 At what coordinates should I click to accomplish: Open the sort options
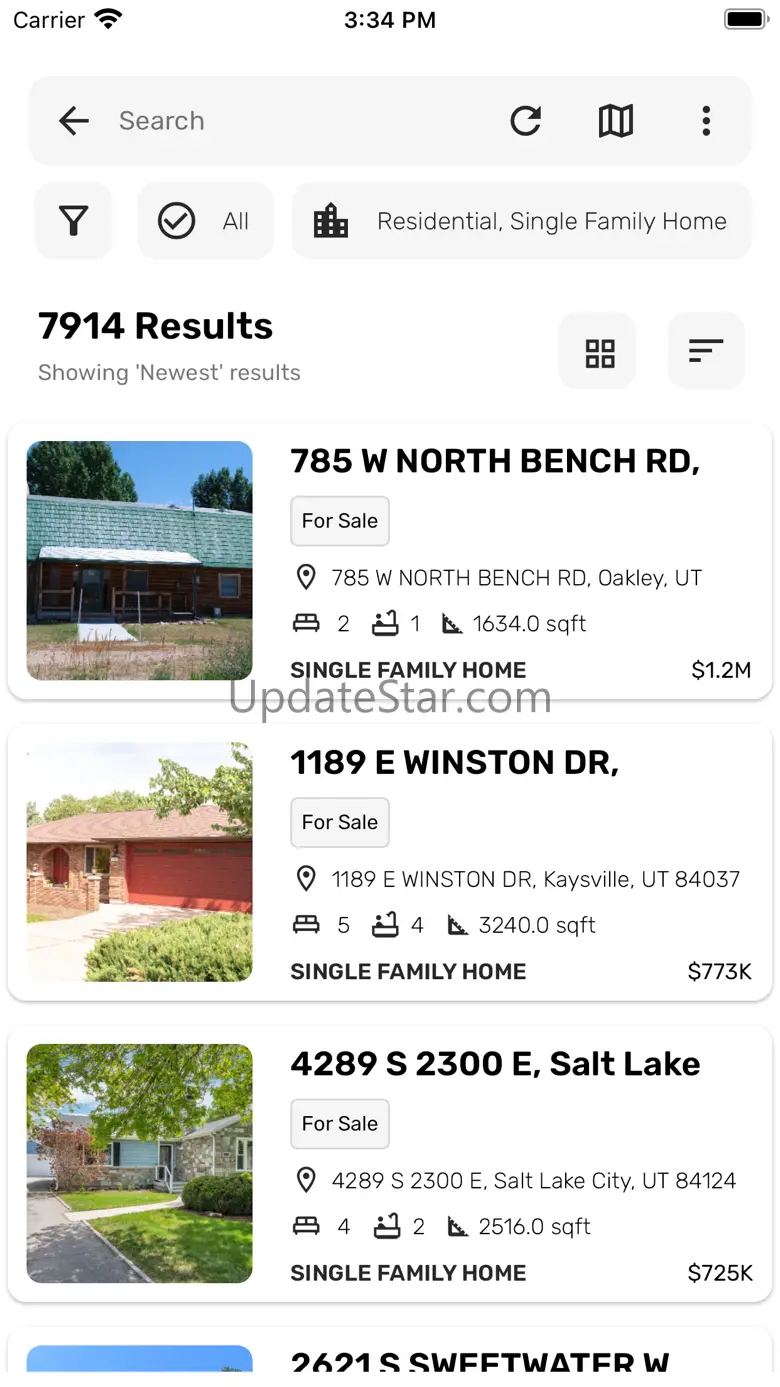(706, 351)
